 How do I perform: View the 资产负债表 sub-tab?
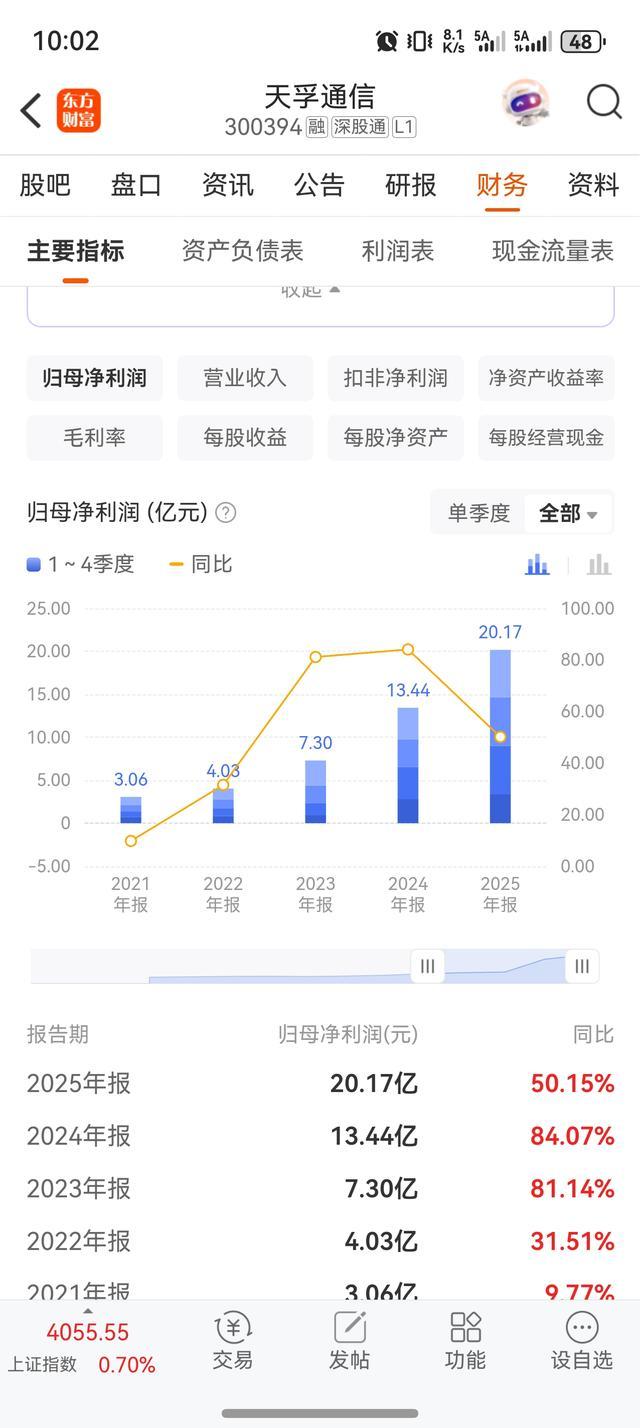(x=242, y=251)
